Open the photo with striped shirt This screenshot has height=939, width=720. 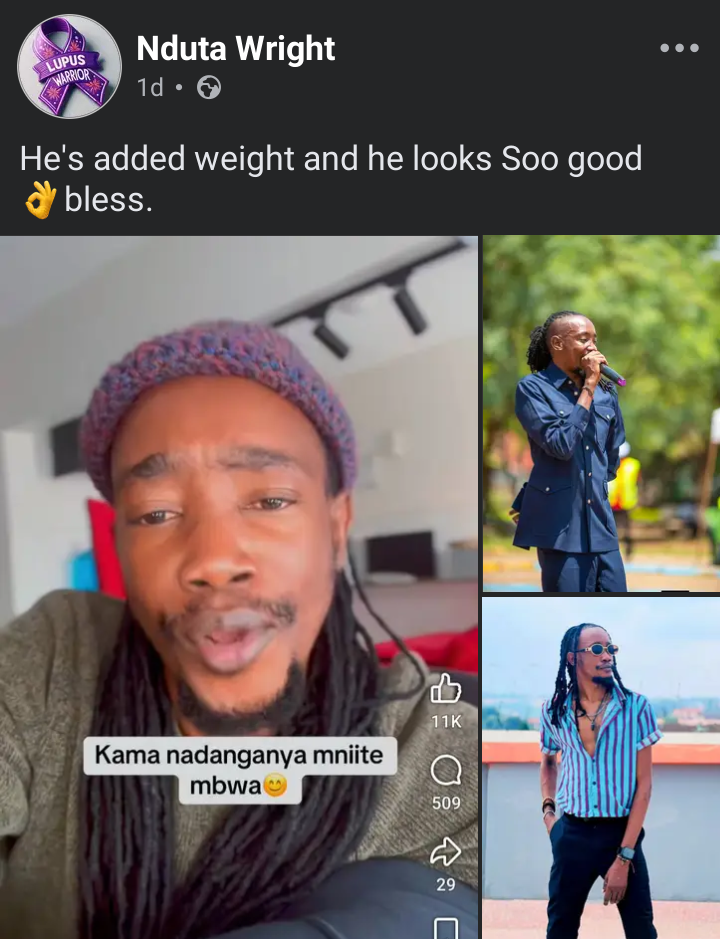click(x=600, y=765)
